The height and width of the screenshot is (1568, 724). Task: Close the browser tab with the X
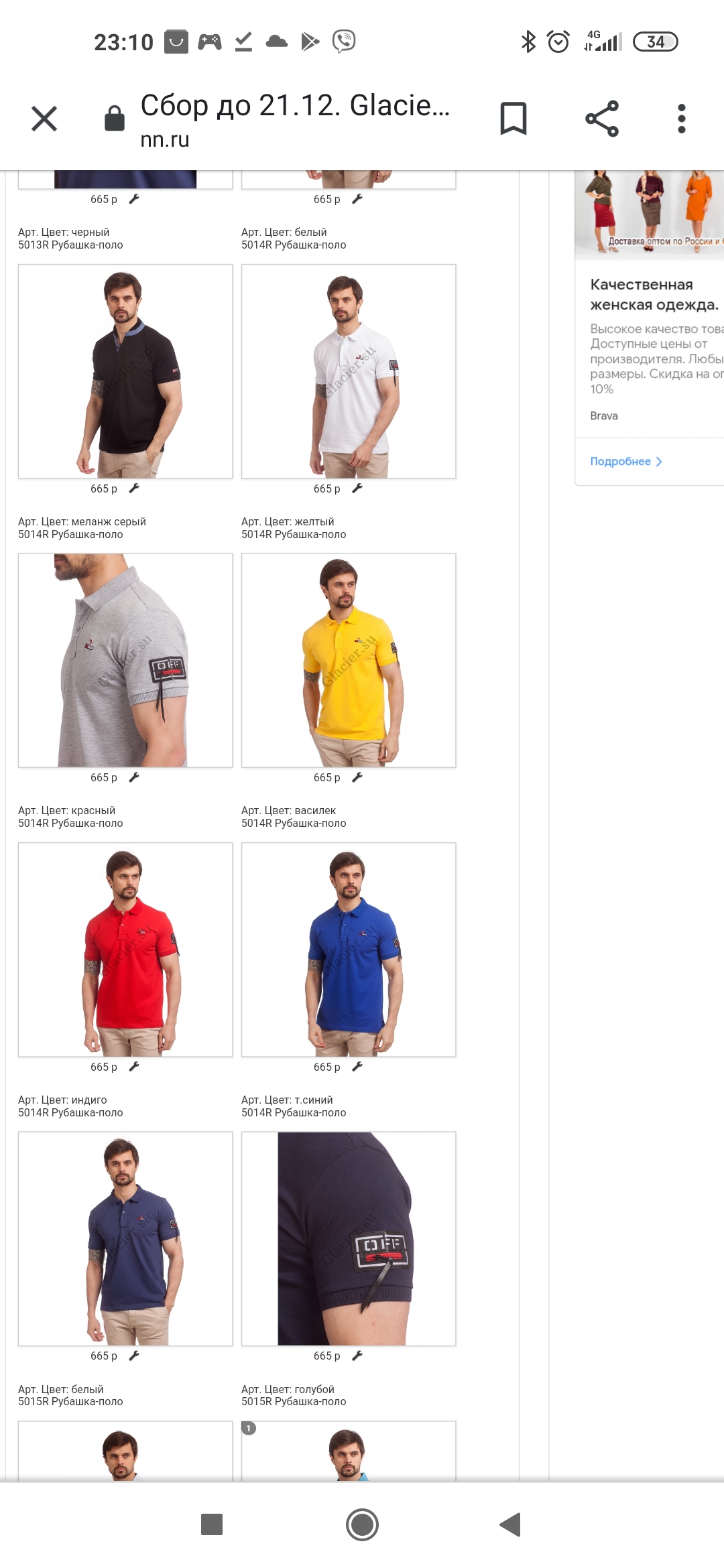coord(44,119)
